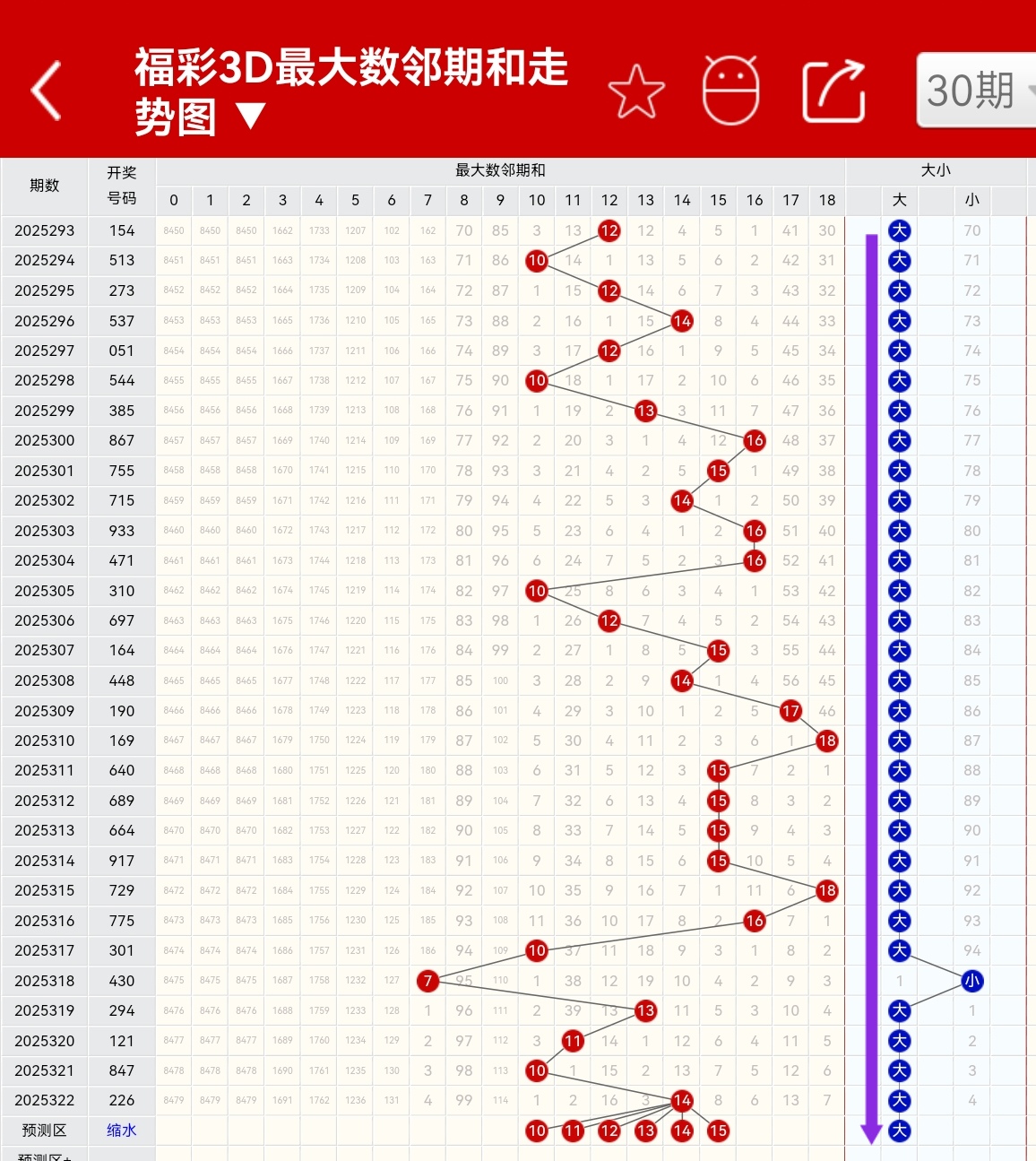The image size is (1036, 1161).
Task: Tap the 大小 column header
Action: (x=937, y=169)
